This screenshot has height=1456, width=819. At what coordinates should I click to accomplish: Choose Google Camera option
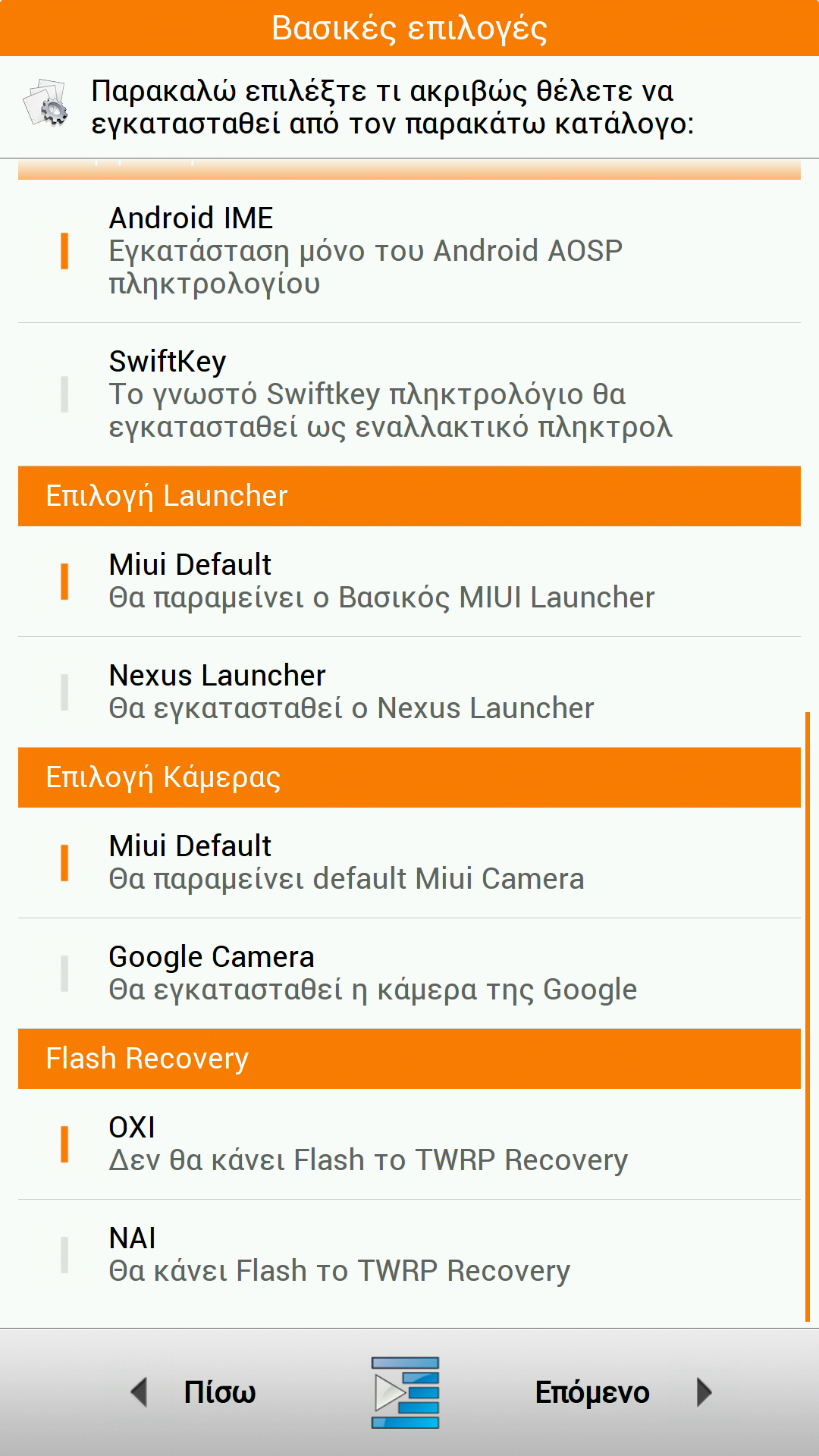pos(409,973)
